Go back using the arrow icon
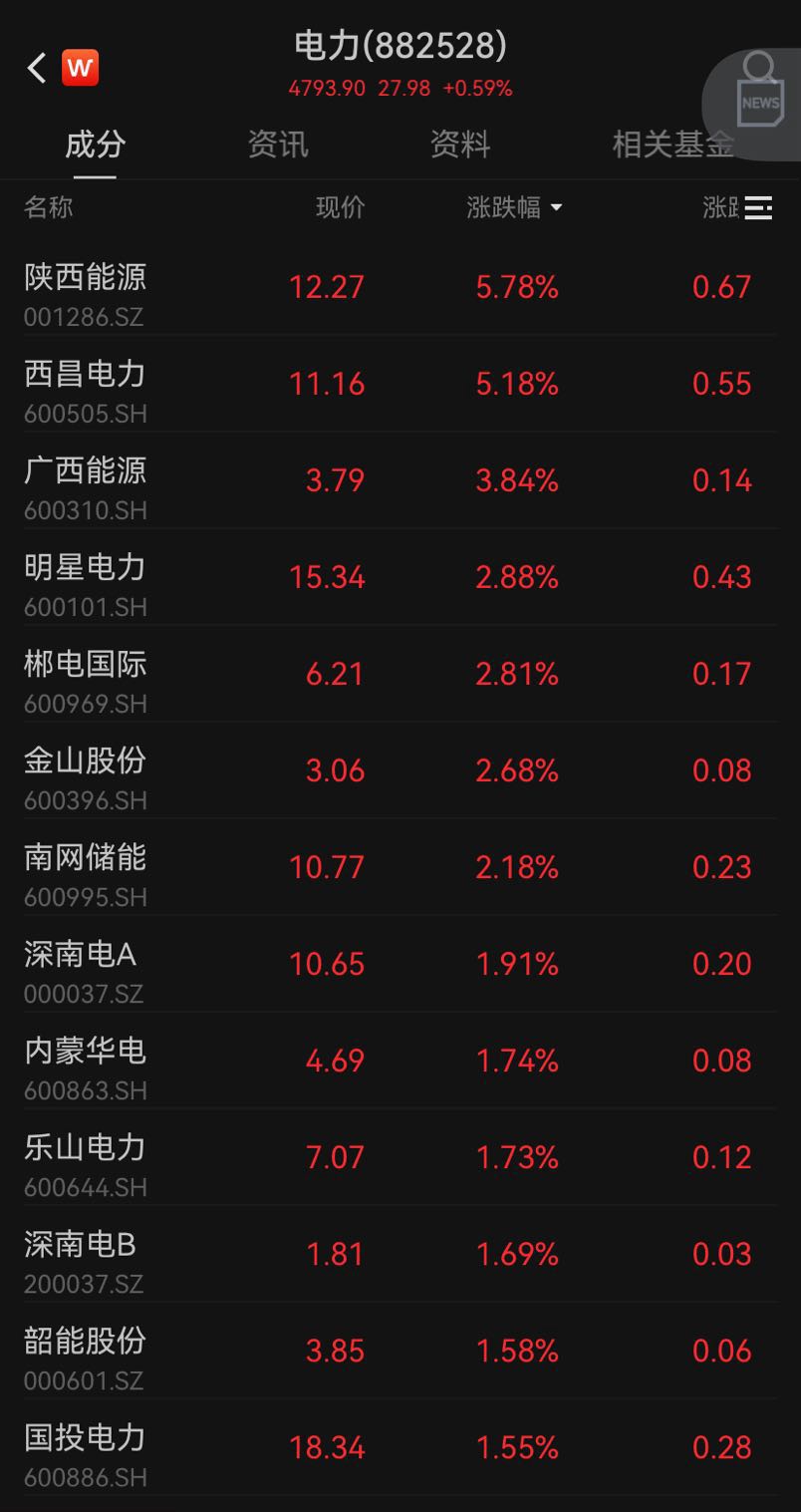 tap(37, 68)
